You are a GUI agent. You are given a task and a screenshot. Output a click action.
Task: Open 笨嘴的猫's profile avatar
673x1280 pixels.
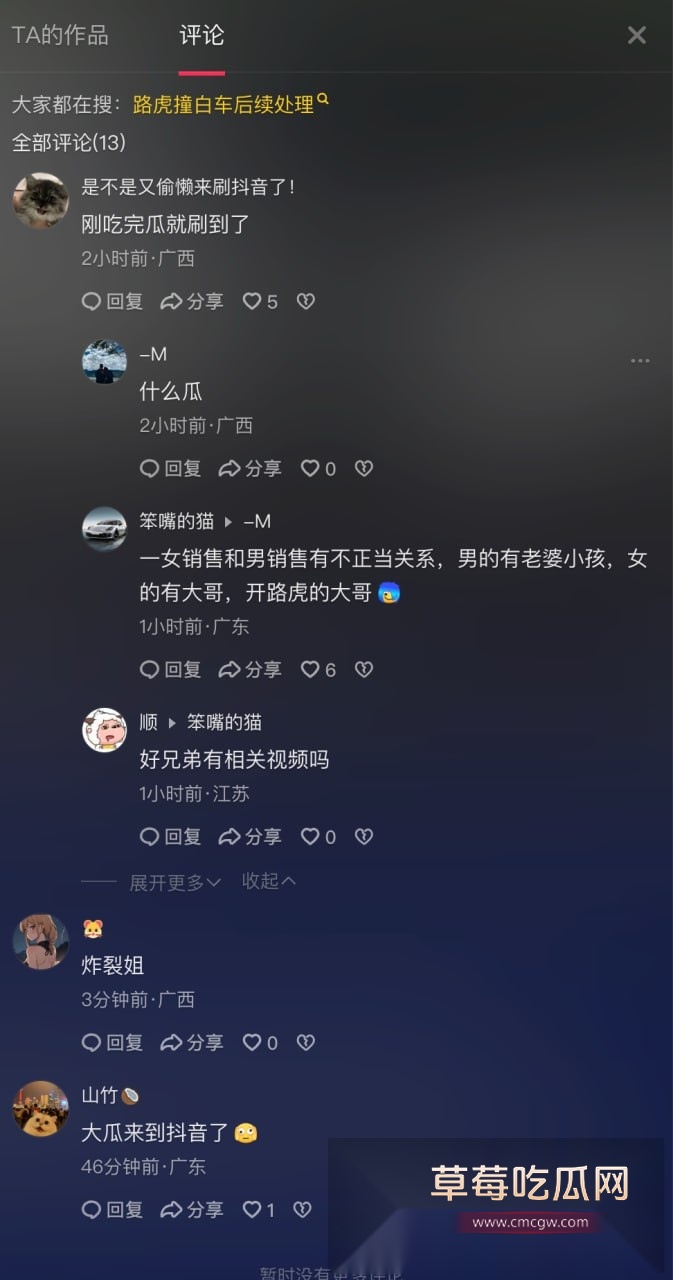[x=104, y=529]
